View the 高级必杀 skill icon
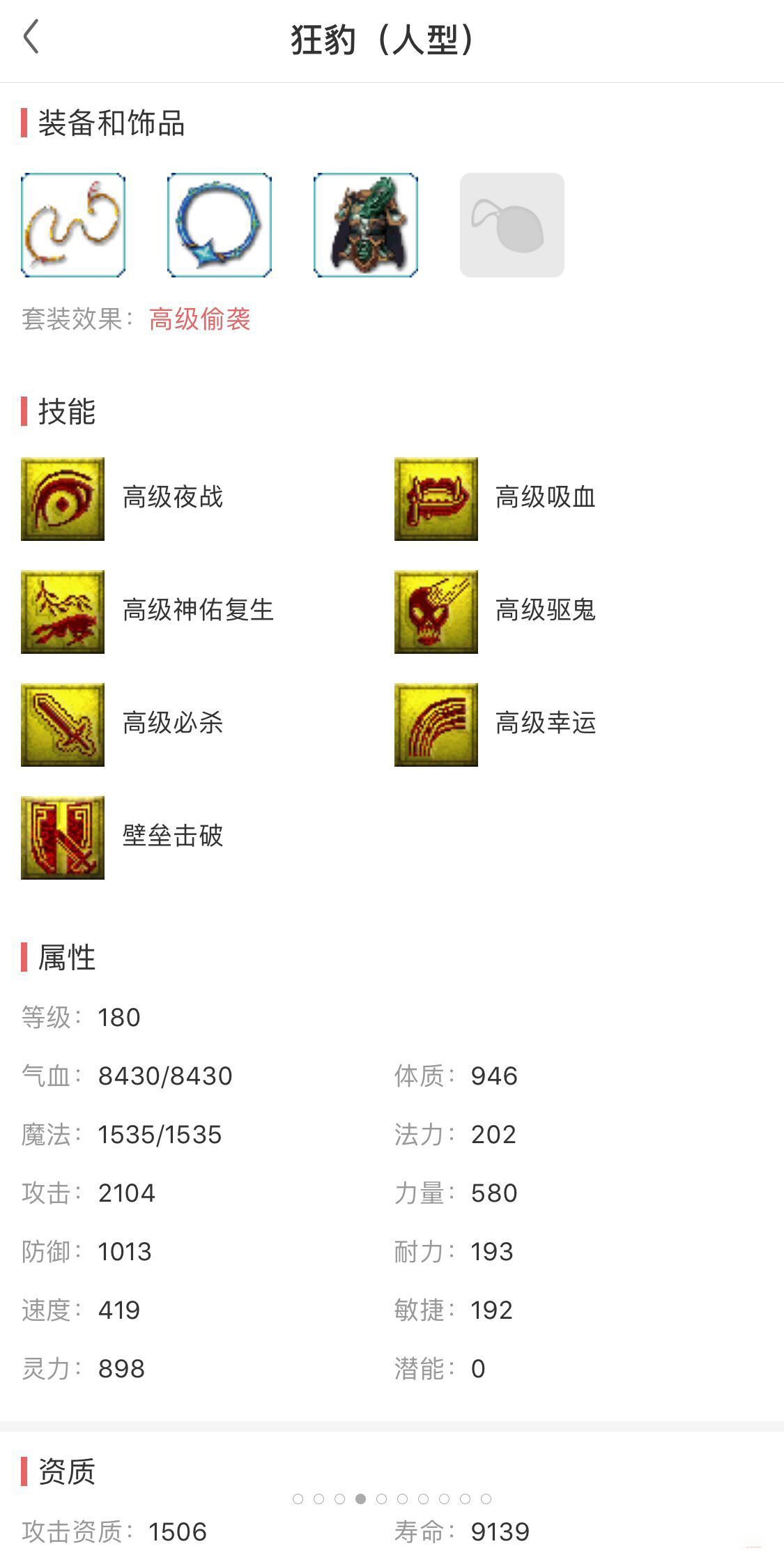Screen dimensions: 784x1553 63,725
